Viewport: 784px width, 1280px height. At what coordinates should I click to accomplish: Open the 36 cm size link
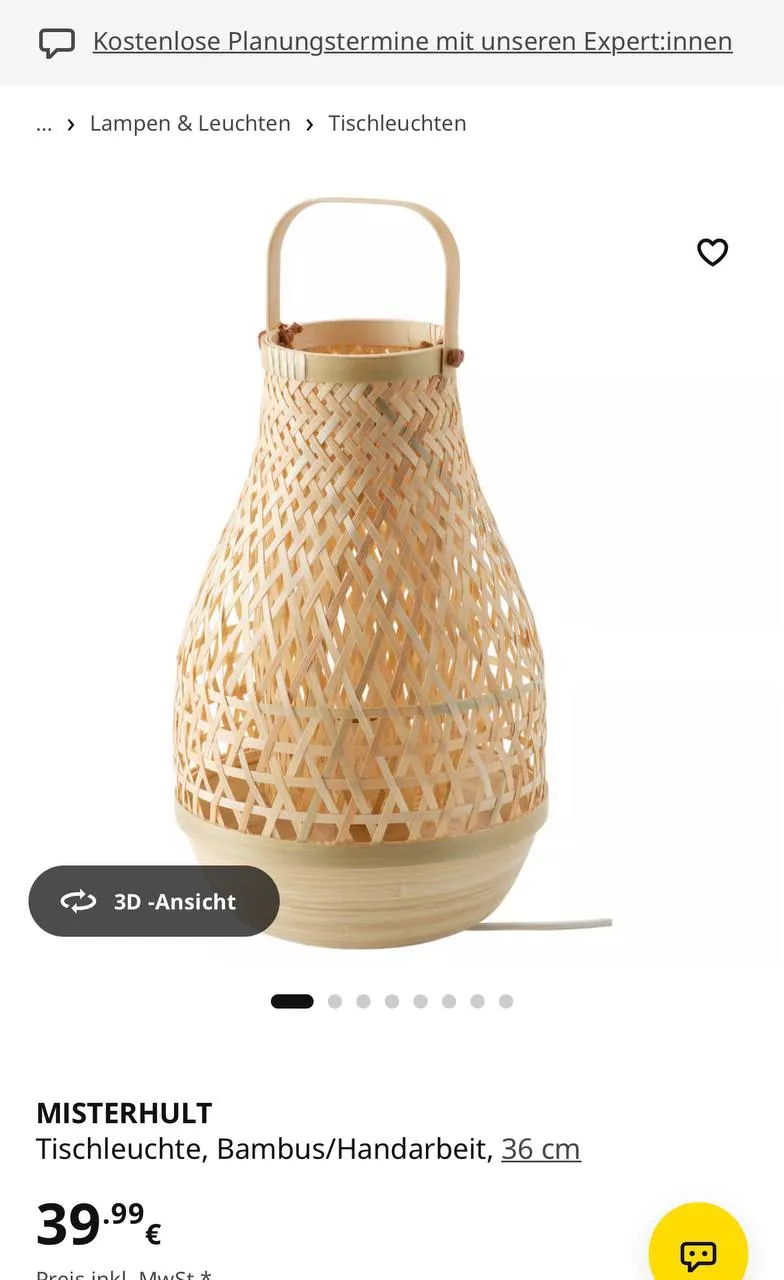pyautogui.click(x=541, y=1149)
